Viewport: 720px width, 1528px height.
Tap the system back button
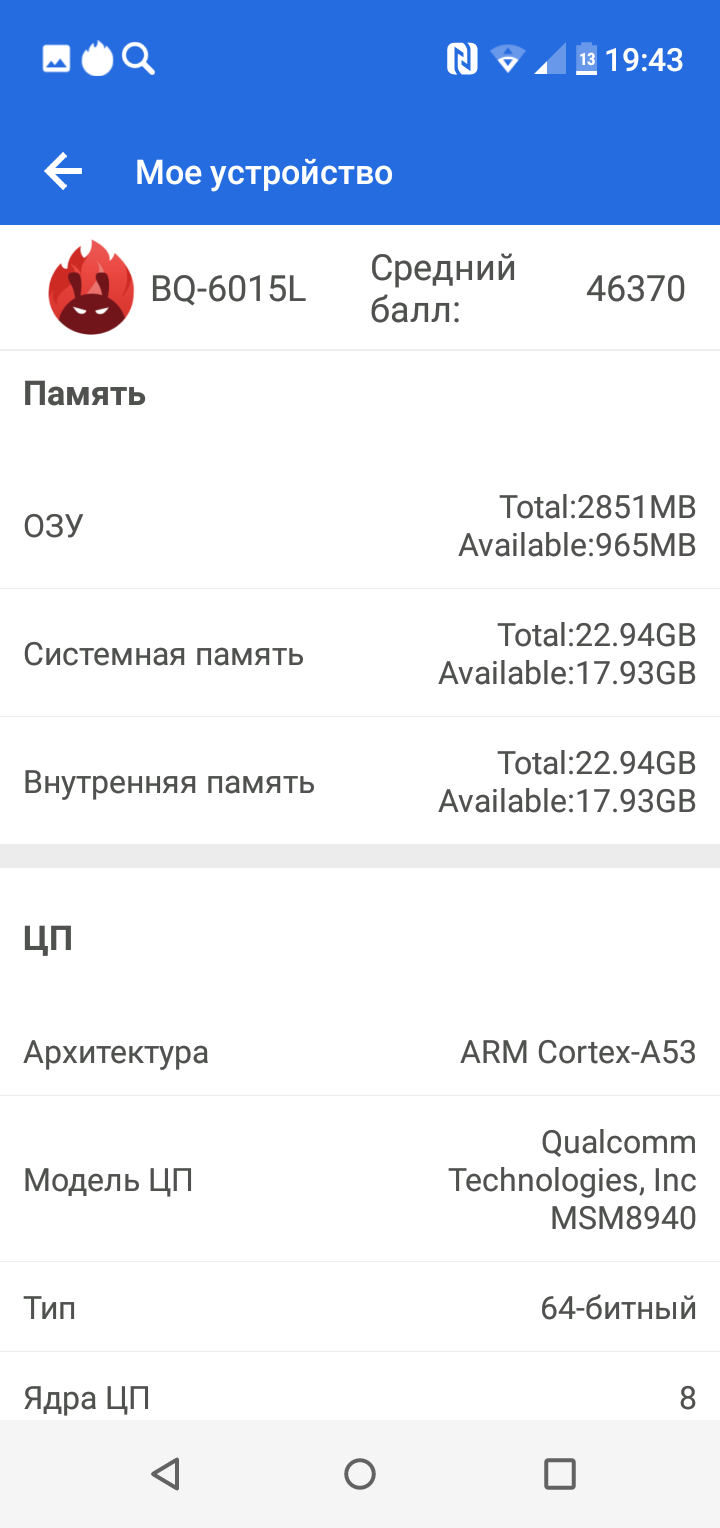165,1474
